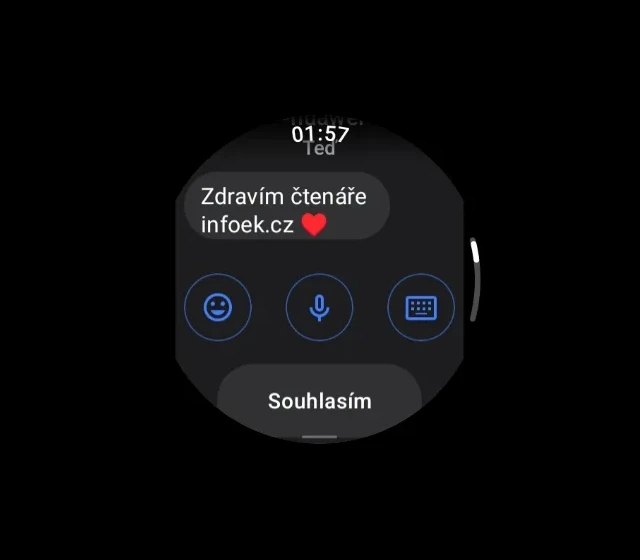Image resolution: width=640 pixels, height=560 pixels.
Task: Send the quick reply Souhlasím
Action: 320,401
